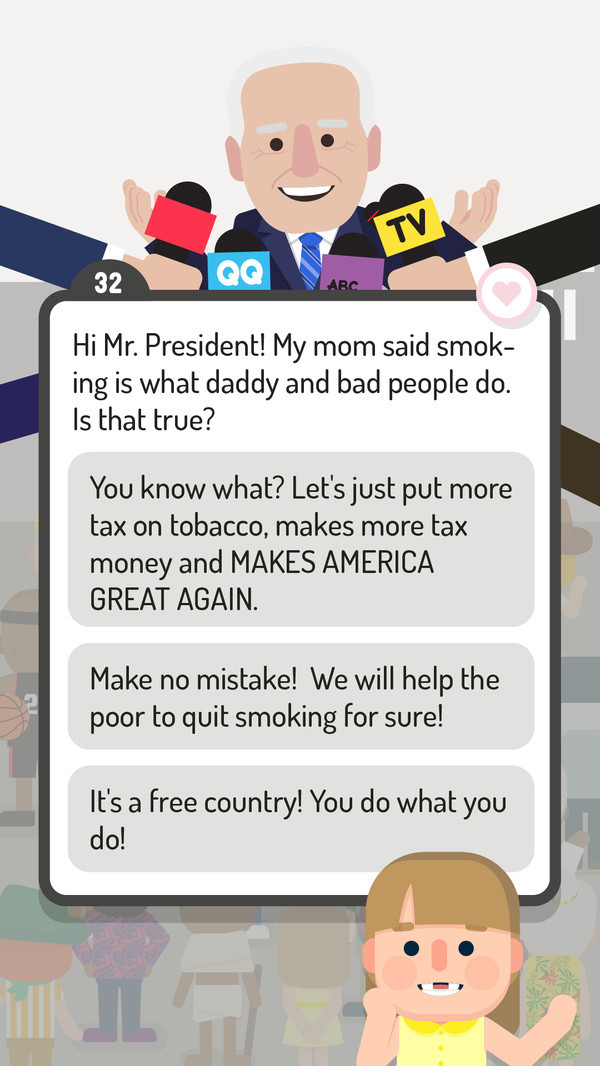
Task: Select 'help the poor quit smoking' reply
Action: tap(300, 696)
